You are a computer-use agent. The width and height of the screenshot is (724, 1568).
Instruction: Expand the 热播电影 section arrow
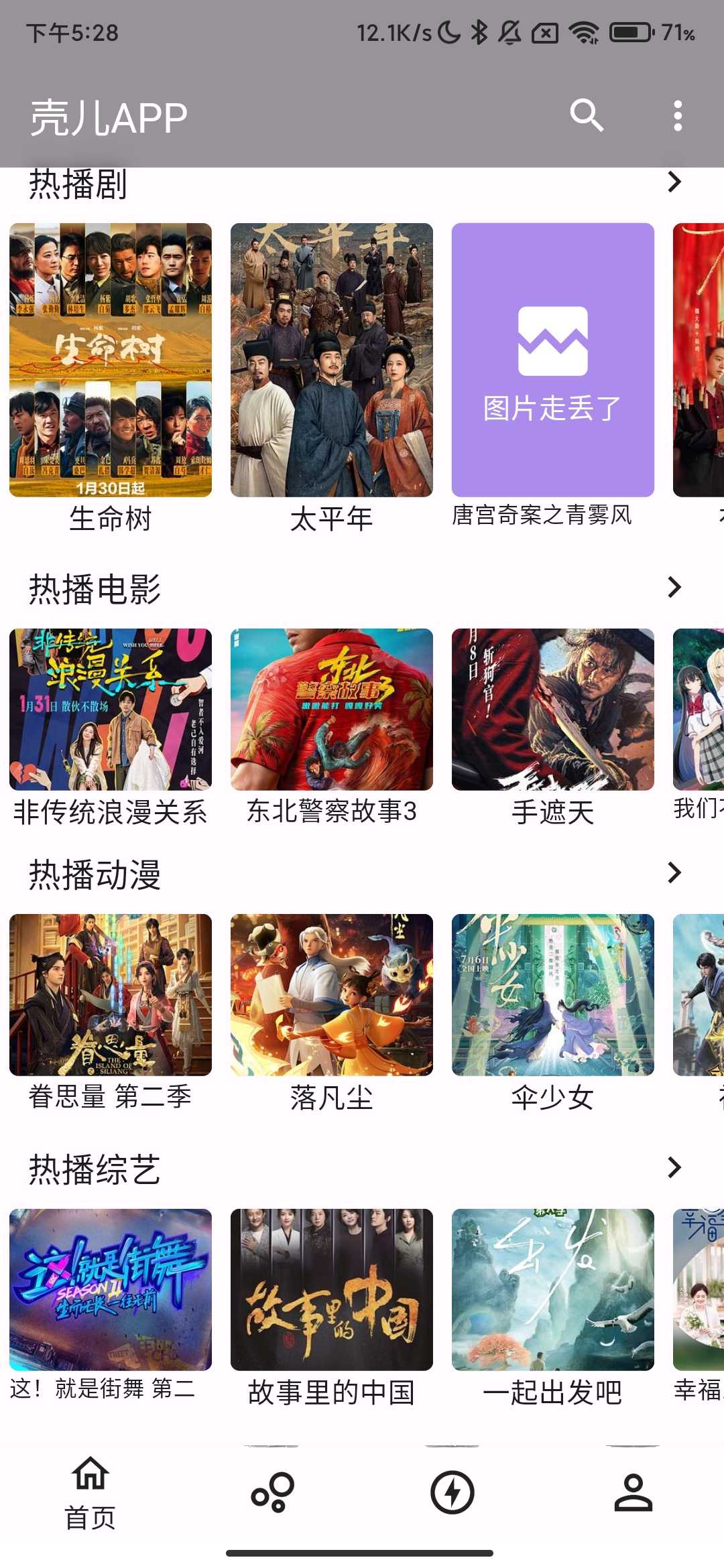point(674,587)
